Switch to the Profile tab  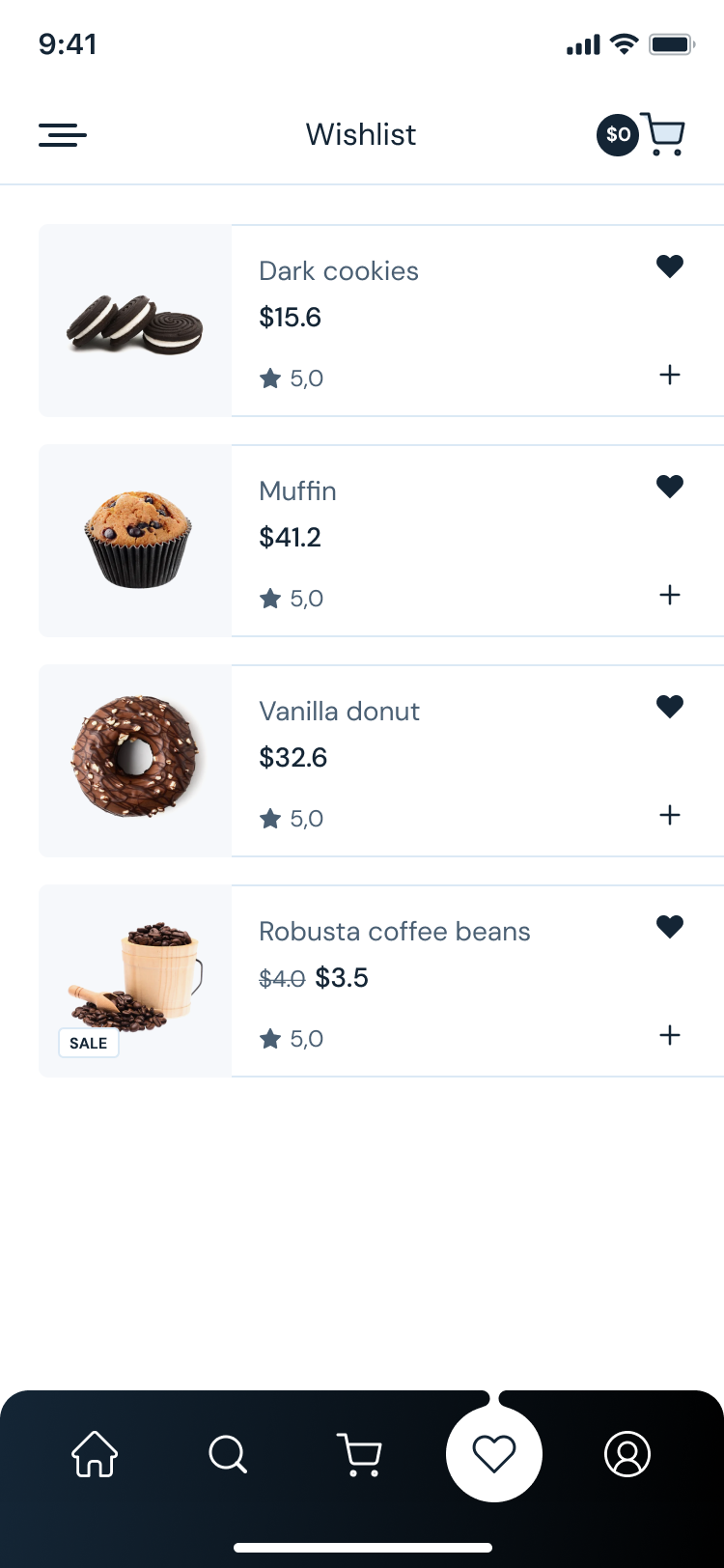(627, 1454)
